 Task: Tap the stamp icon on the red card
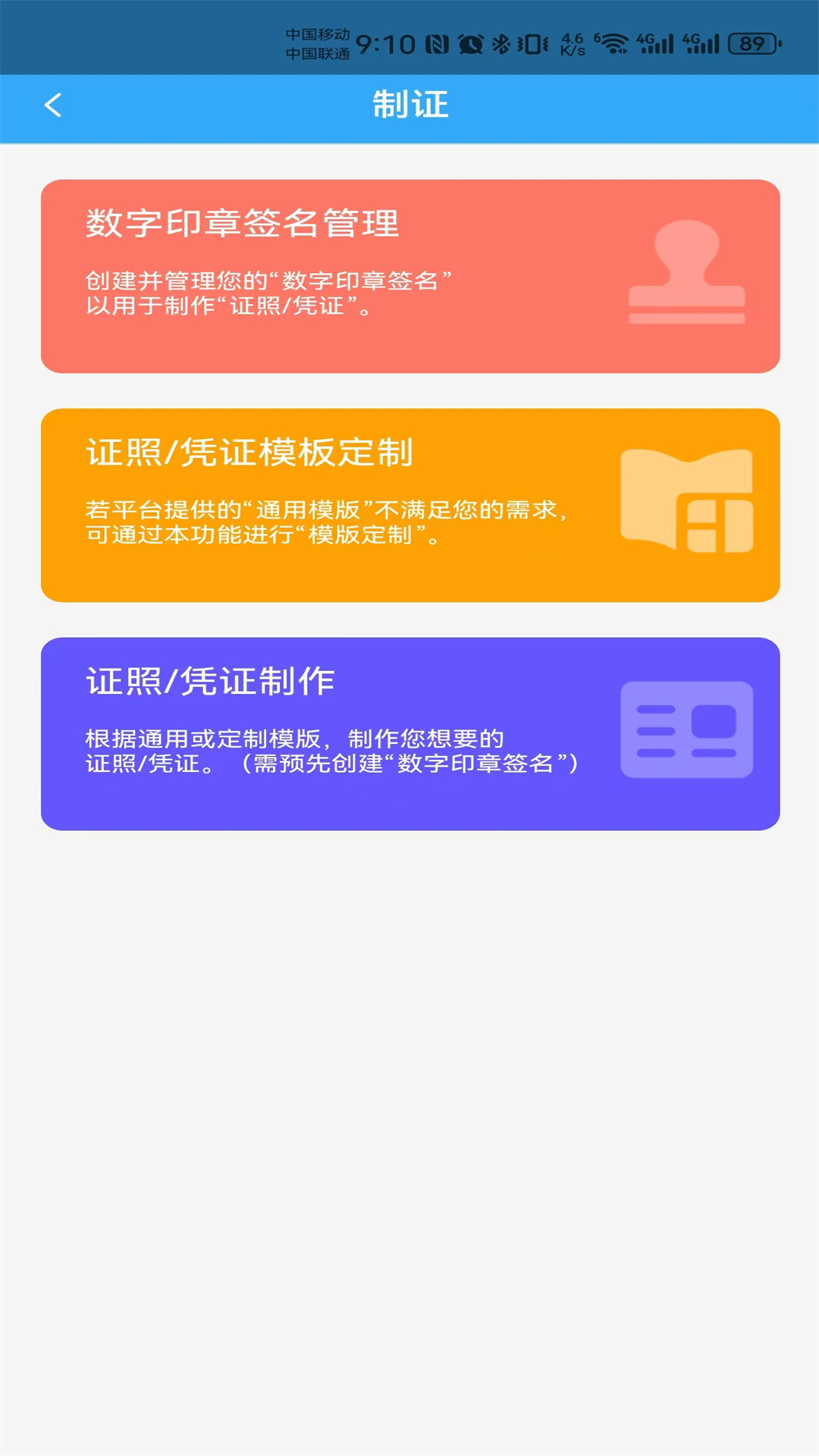(x=686, y=275)
